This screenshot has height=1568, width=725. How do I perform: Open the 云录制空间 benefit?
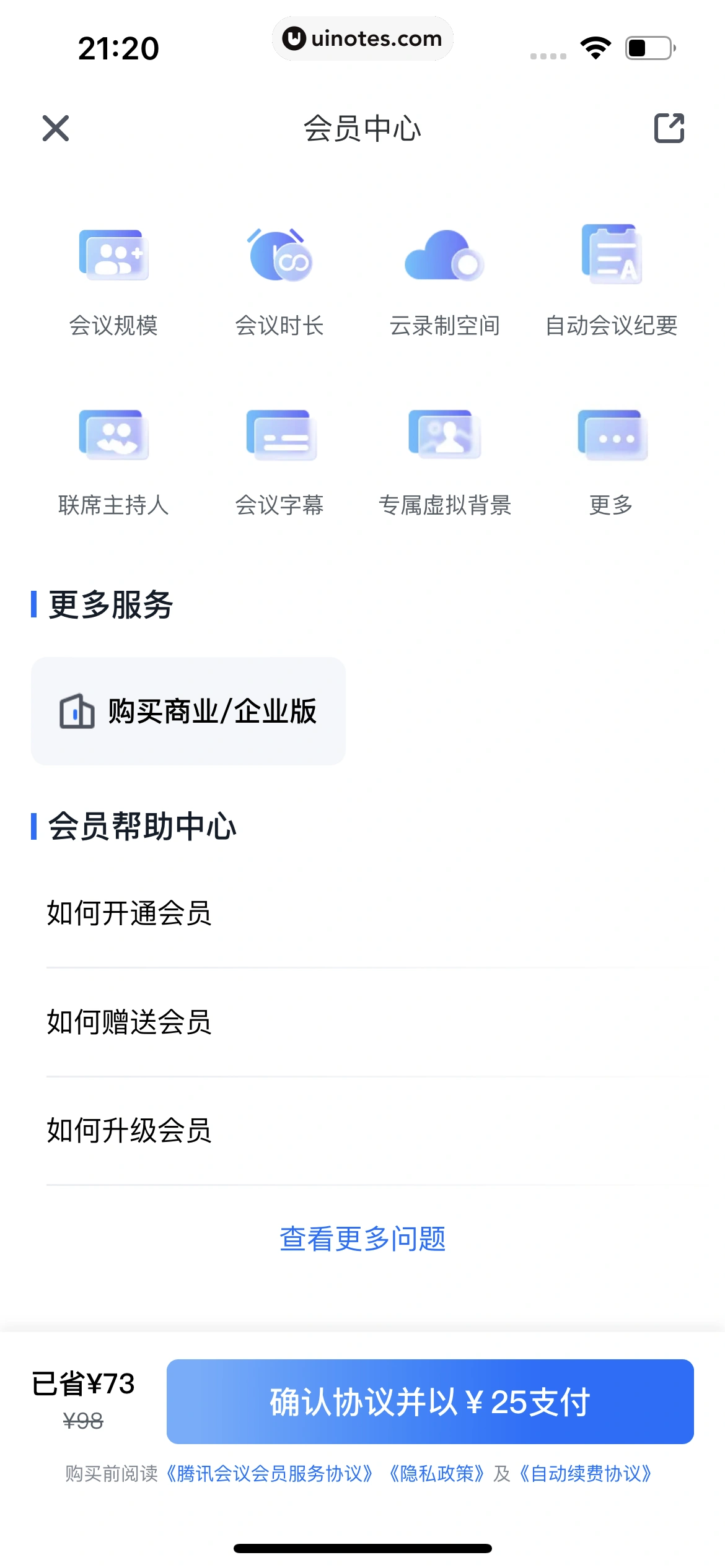click(x=444, y=279)
